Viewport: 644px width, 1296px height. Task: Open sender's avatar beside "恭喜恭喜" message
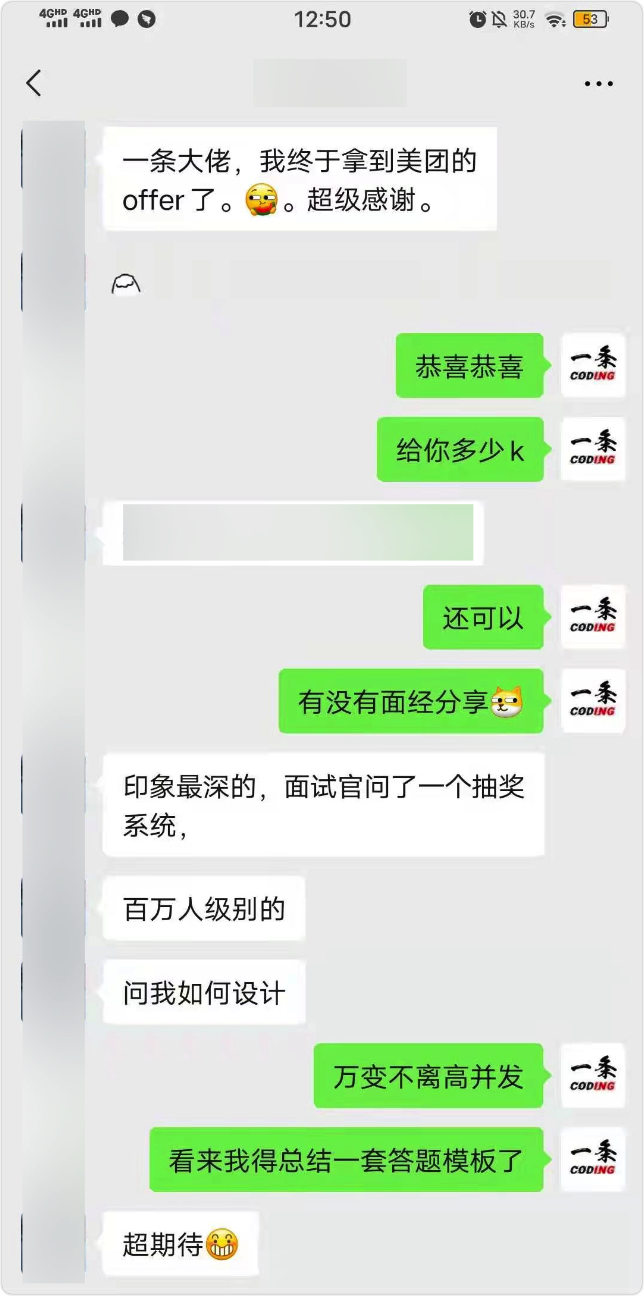tap(593, 365)
